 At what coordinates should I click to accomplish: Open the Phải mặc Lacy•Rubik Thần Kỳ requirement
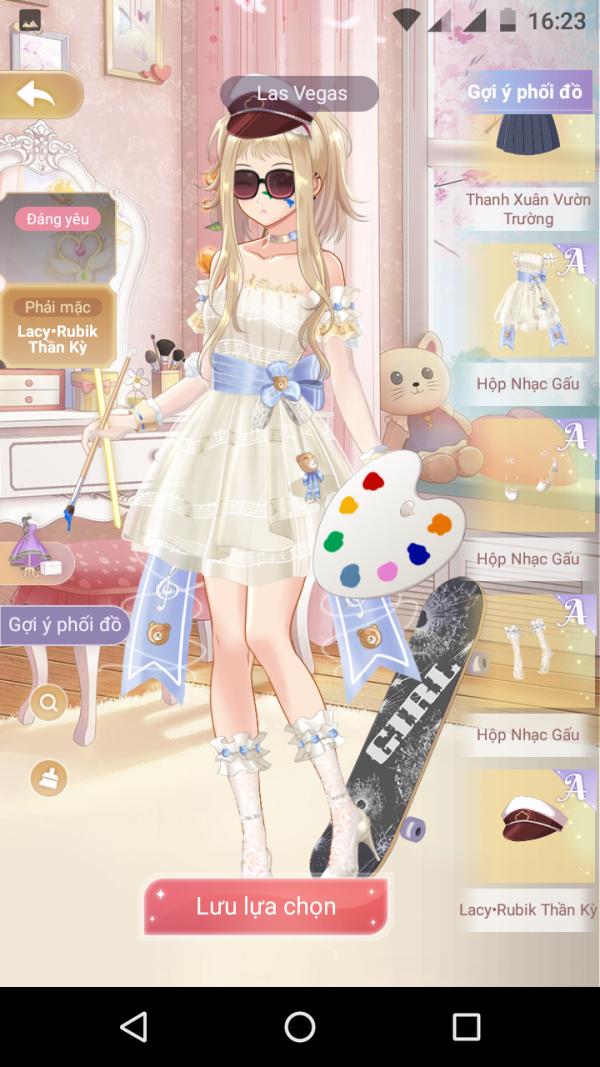pyautogui.click(x=58, y=326)
